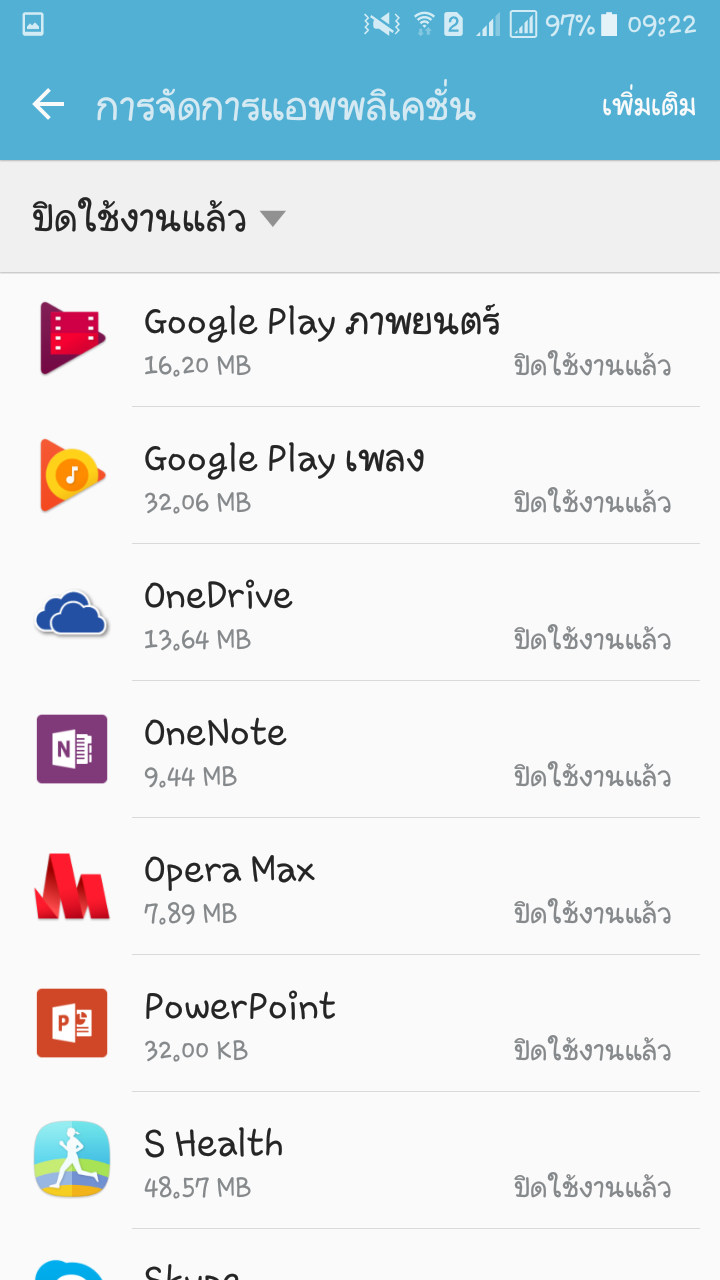View Opera Max app details

coord(360,887)
